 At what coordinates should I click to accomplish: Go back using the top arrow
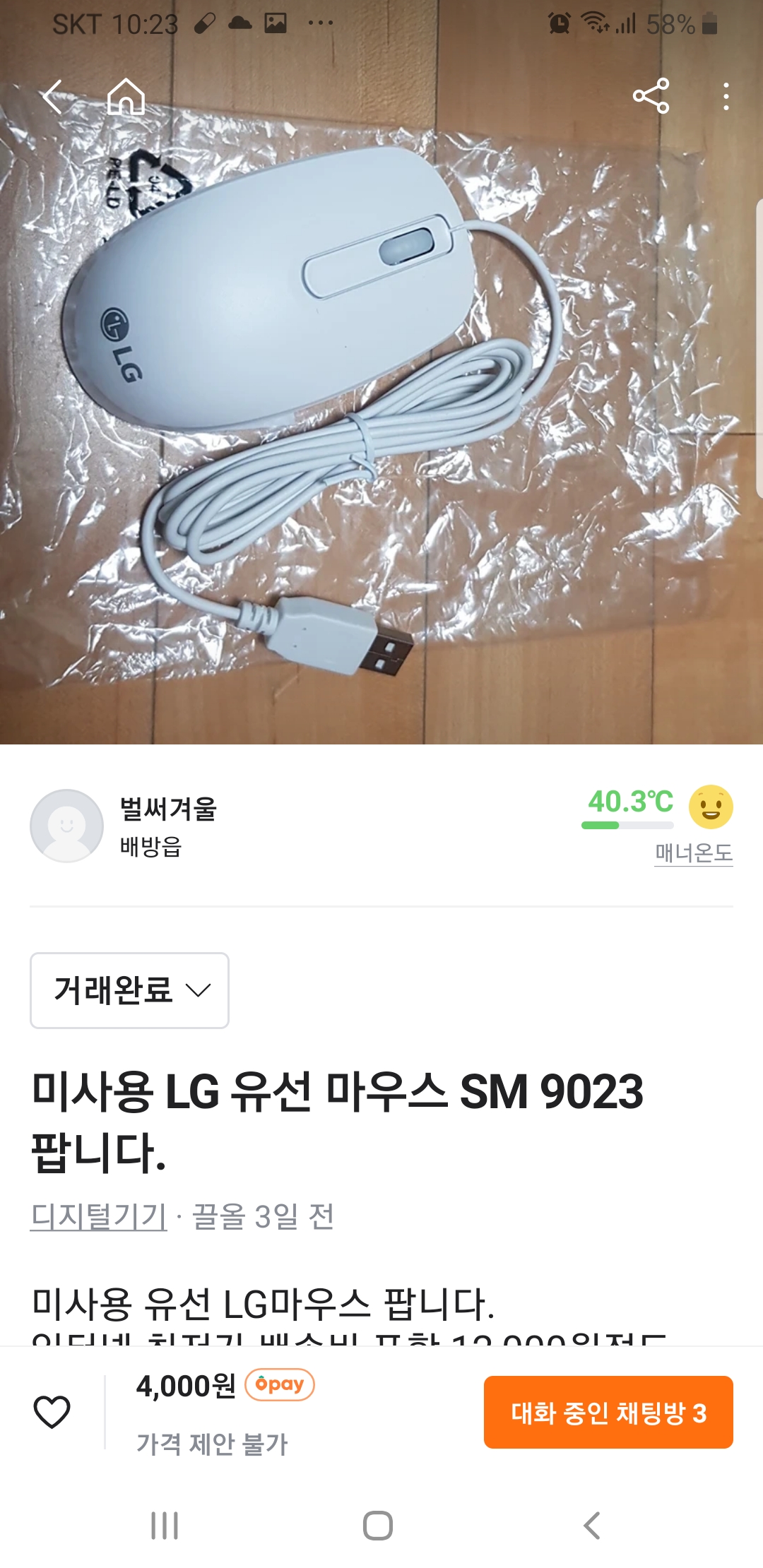(54, 97)
